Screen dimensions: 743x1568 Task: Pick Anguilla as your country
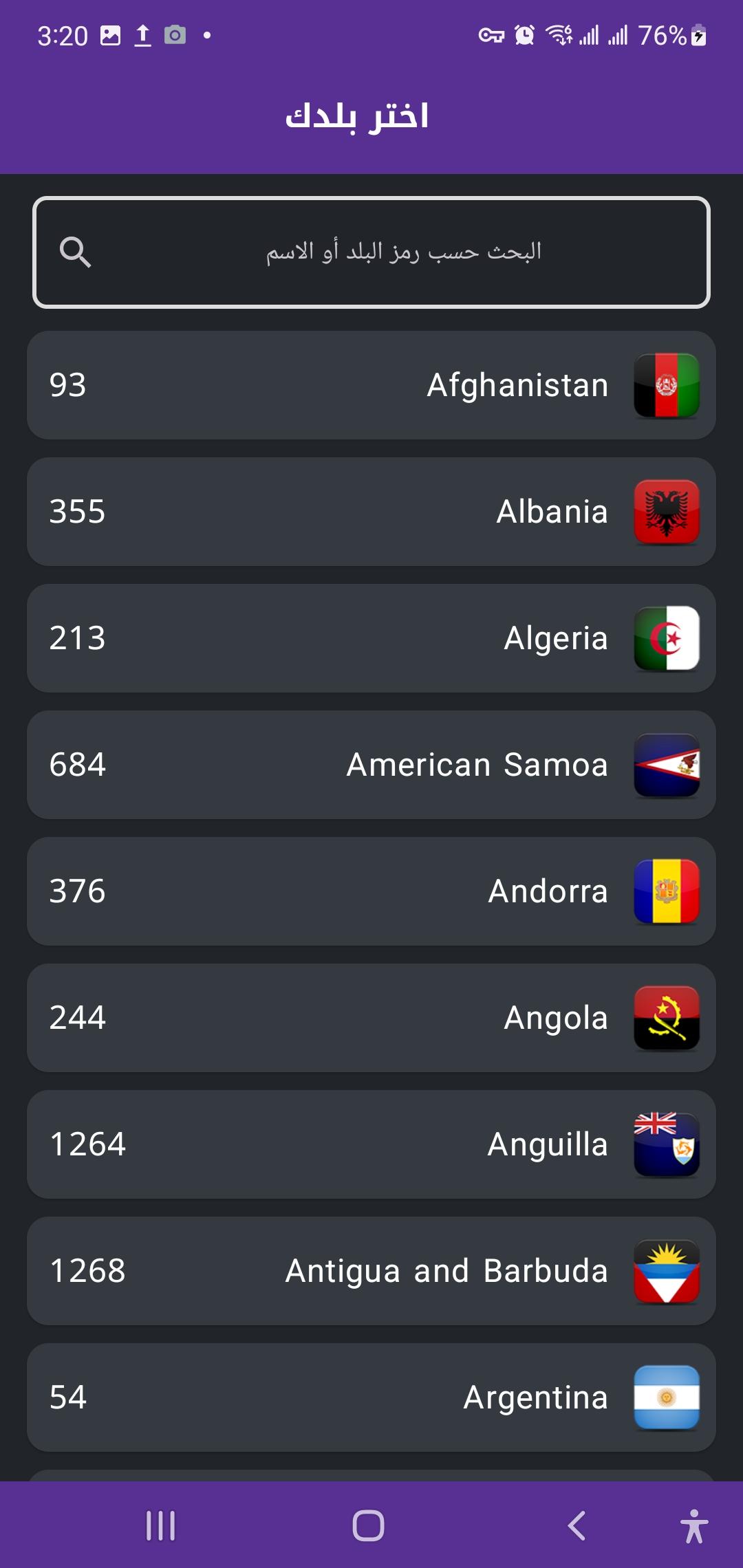(x=371, y=1144)
